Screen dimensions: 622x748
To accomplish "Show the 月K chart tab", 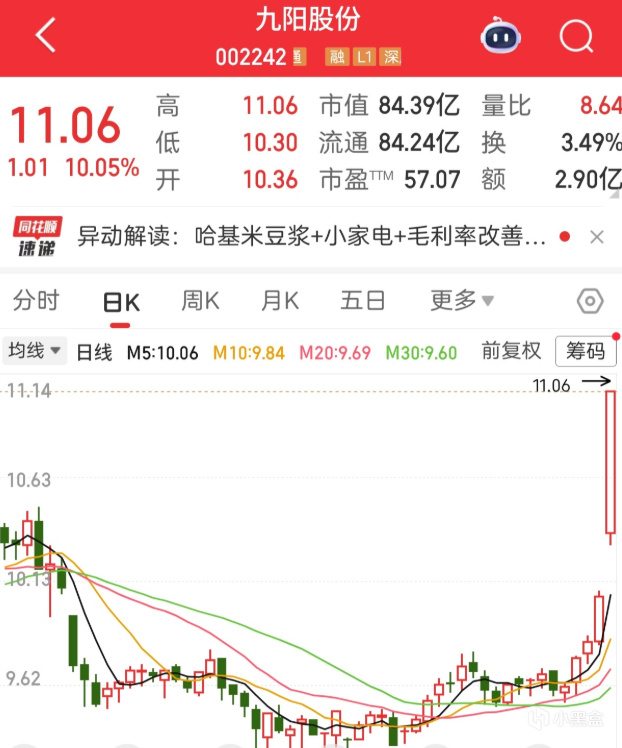I will tap(280, 300).
